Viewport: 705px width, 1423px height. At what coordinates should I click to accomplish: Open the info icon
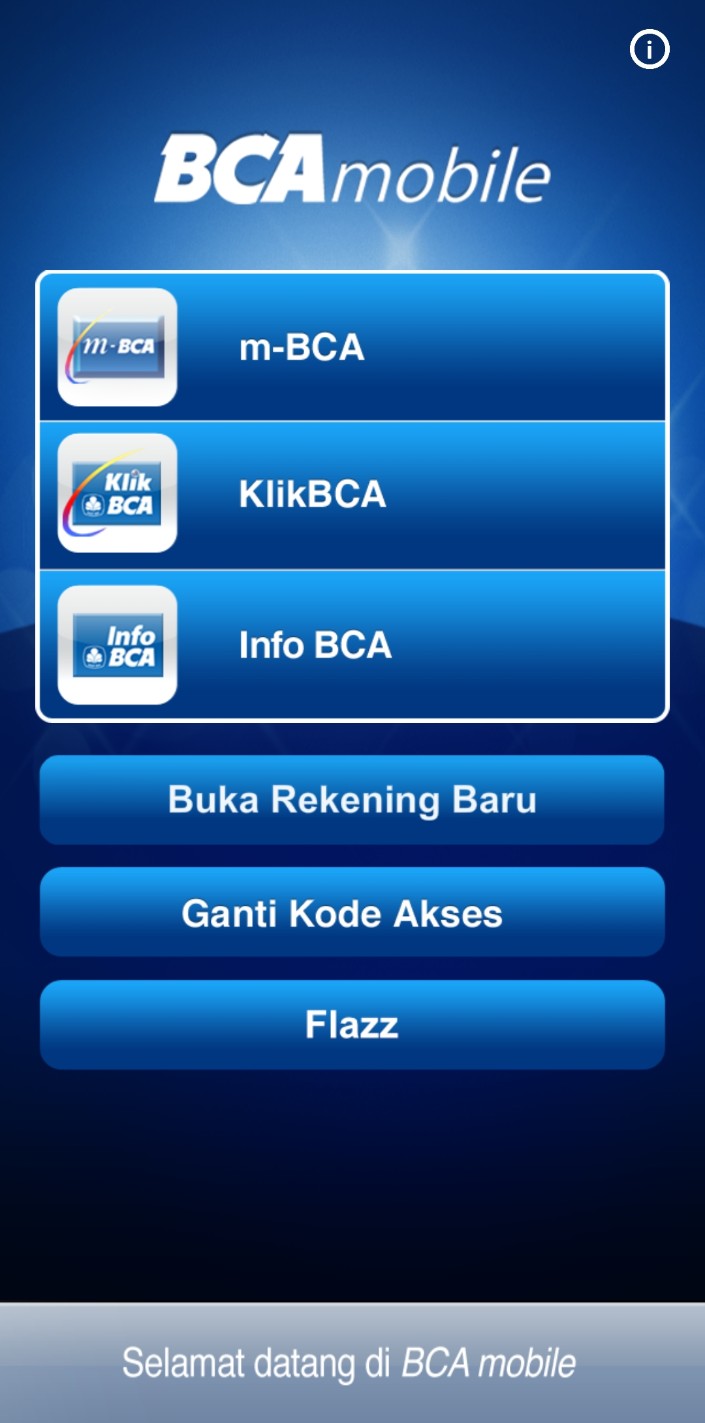click(649, 49)
